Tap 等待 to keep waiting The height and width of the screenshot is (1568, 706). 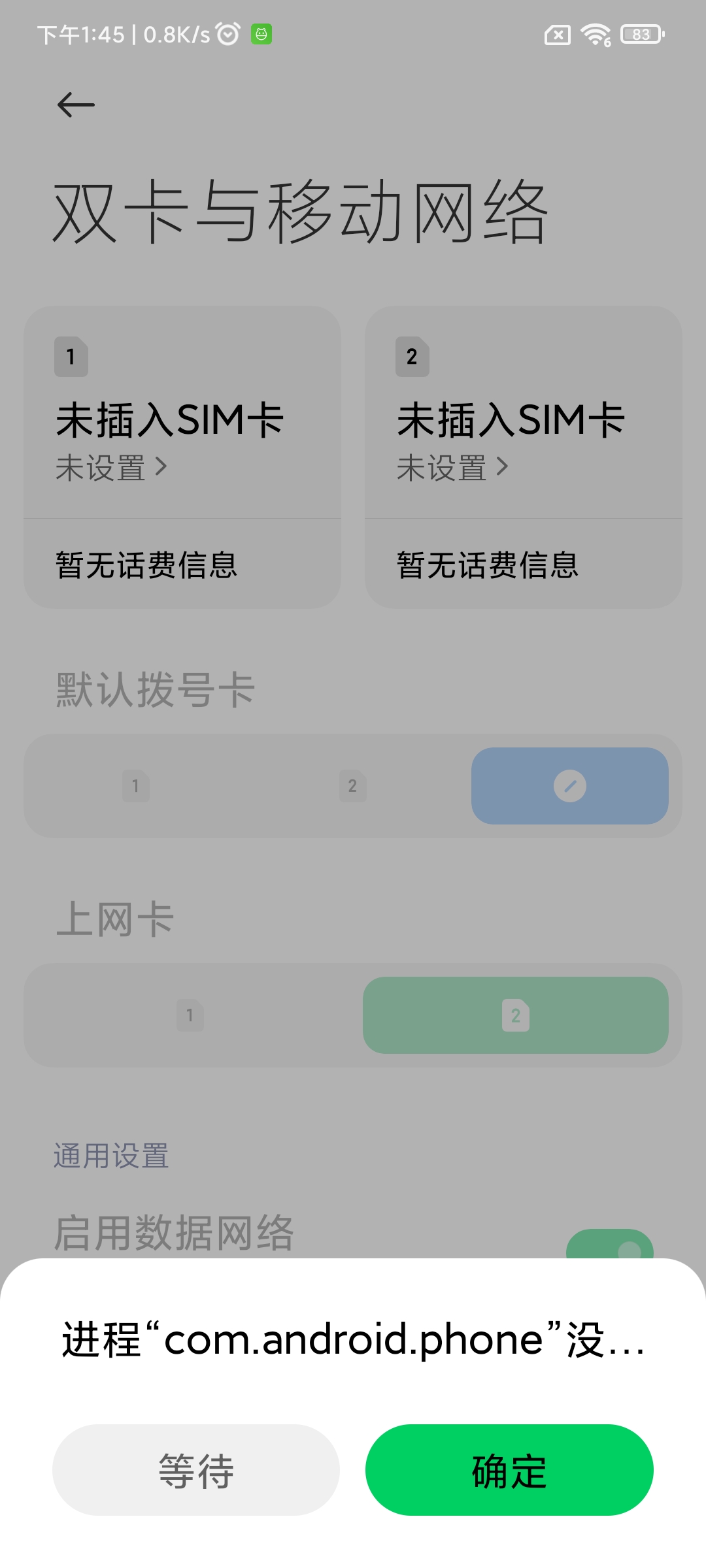[195, 1470]
